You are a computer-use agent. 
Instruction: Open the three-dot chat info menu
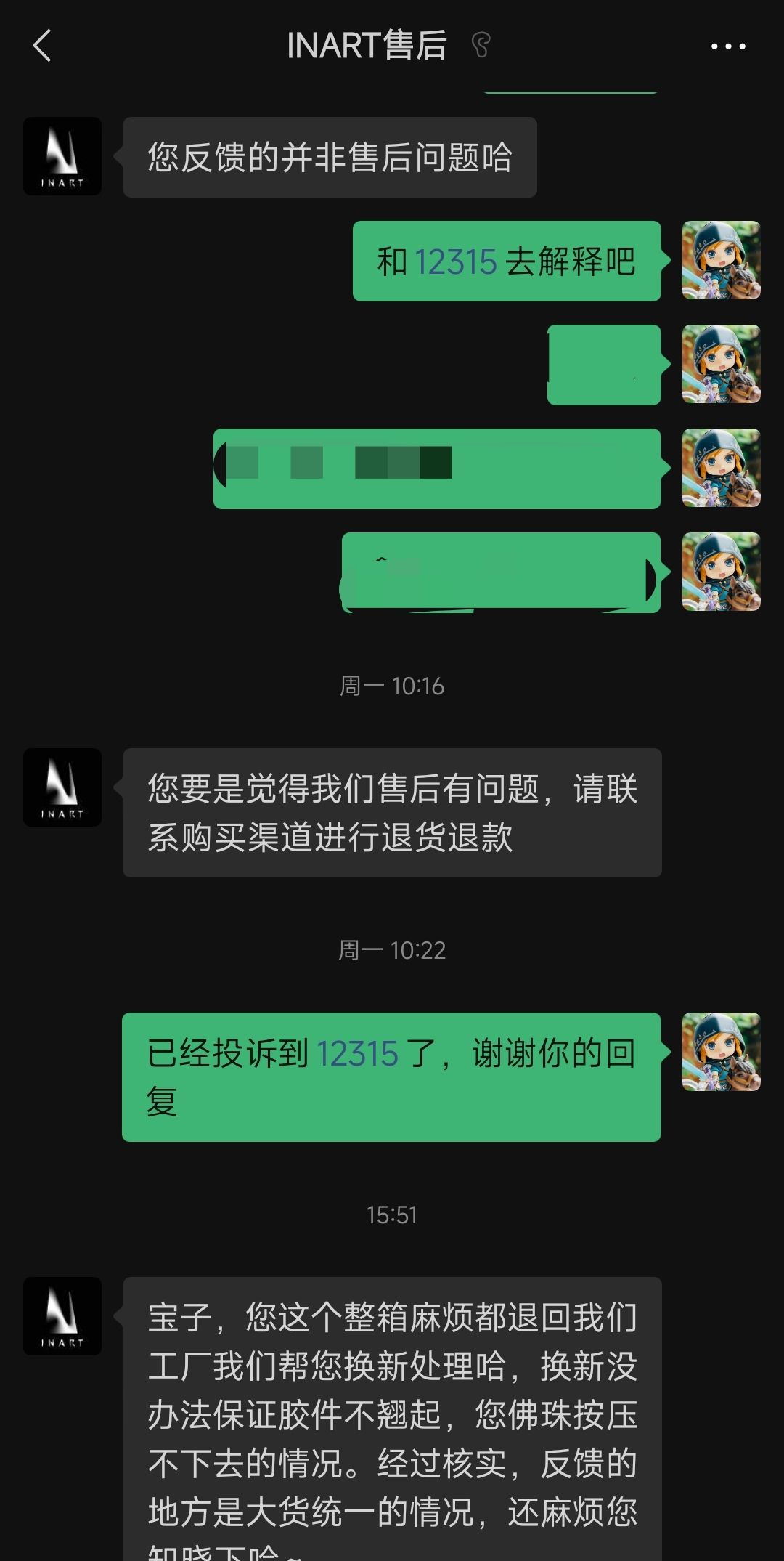point(727,46)
